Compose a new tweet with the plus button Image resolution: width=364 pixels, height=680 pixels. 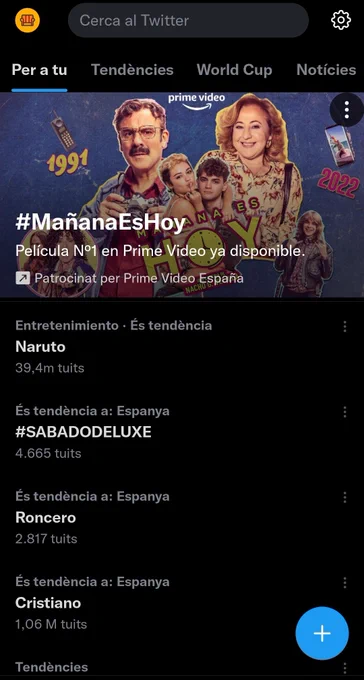point(322,633)
